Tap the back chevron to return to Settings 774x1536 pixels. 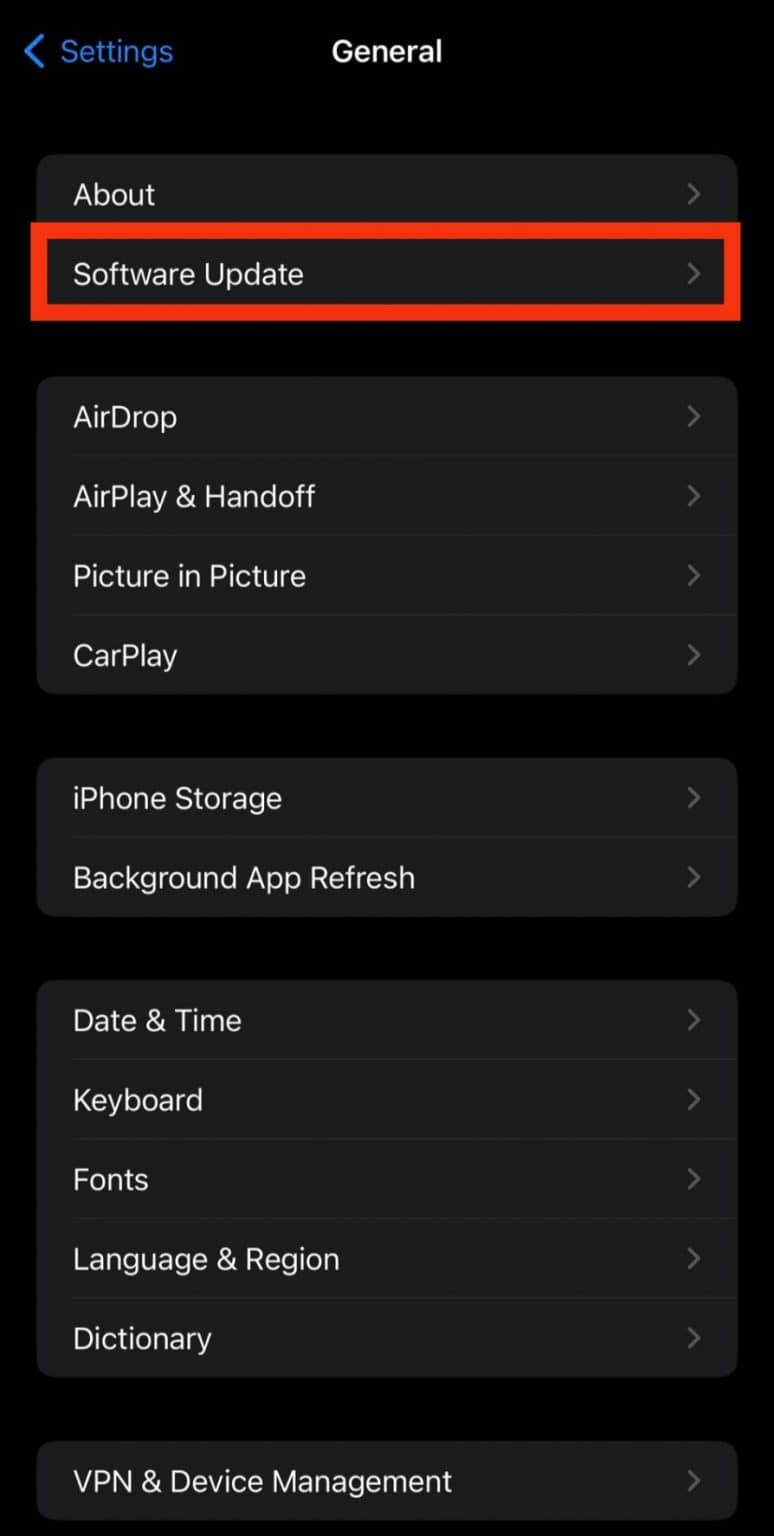click(33, 51)
